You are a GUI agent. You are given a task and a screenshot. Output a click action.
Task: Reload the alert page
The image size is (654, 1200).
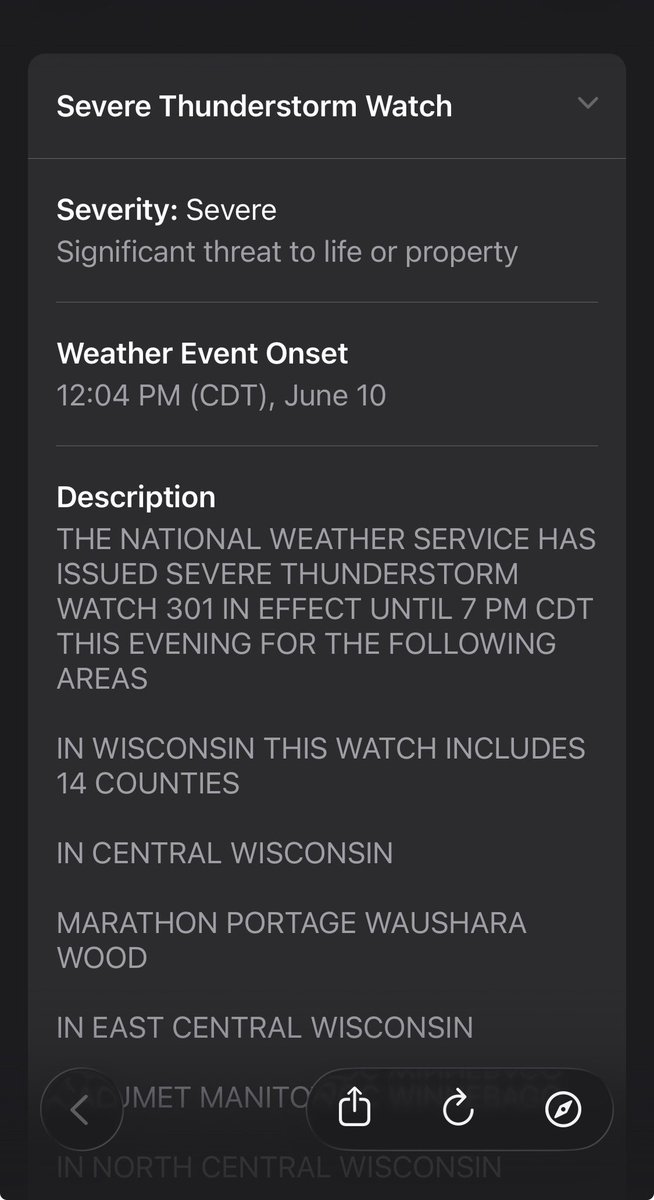(458, 1109)
